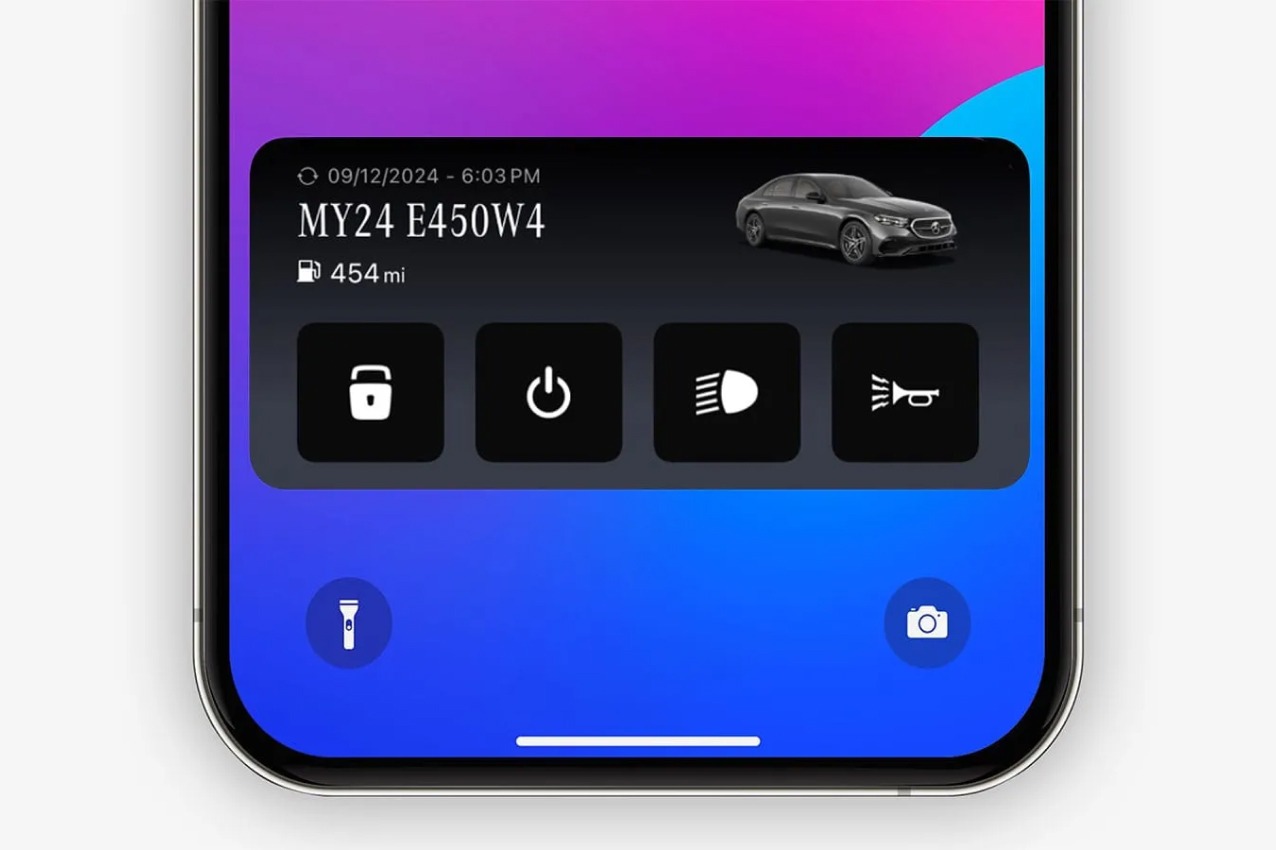Start the engine with the power button
The height and width of the screenshot is (850, 1276).
(548, 392)
